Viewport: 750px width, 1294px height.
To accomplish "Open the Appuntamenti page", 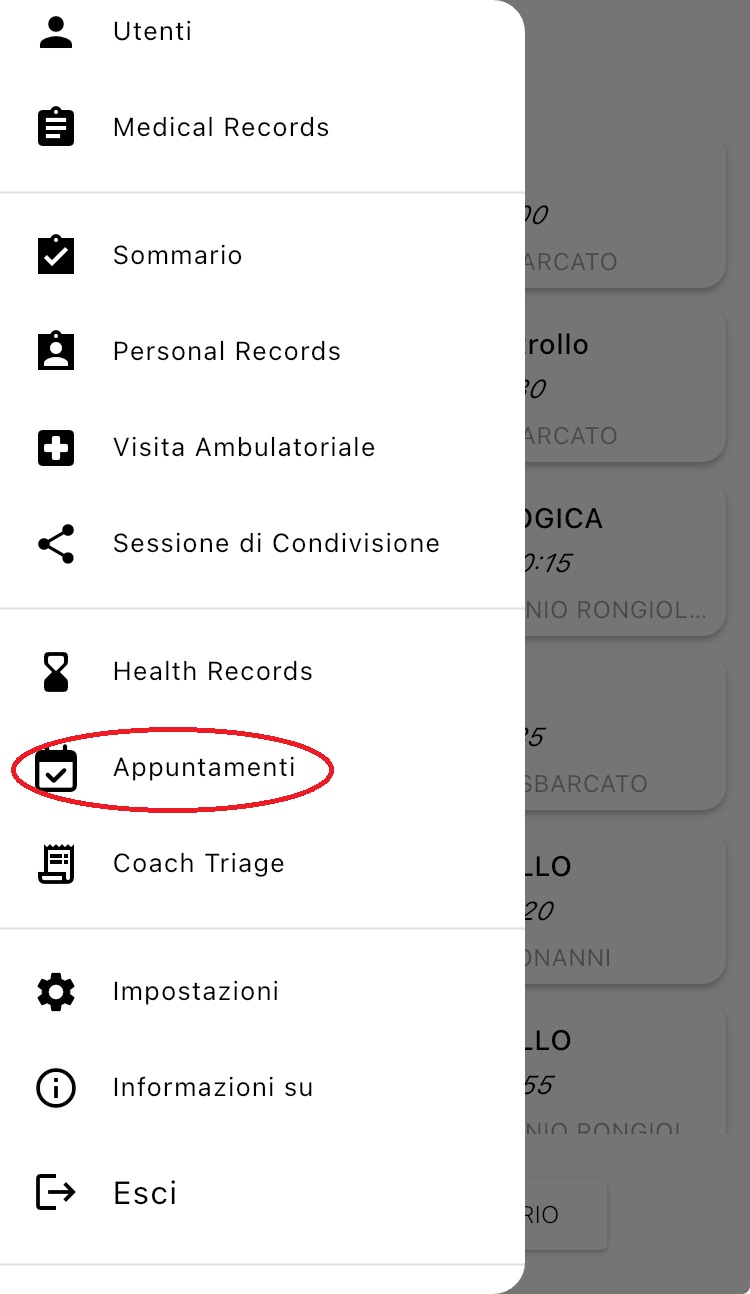I will point(204,767).
